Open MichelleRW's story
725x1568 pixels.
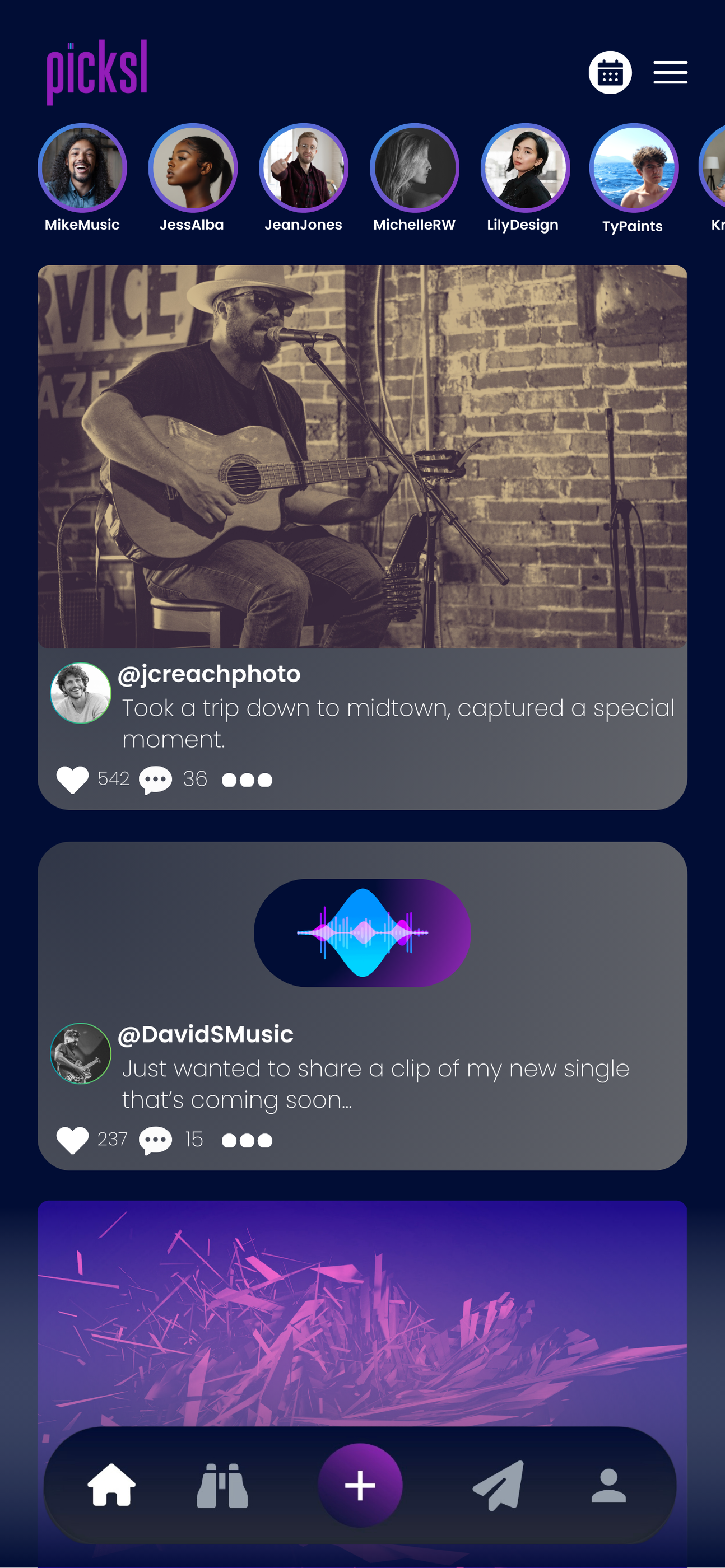pyautogui.click(x=414, y=168)
